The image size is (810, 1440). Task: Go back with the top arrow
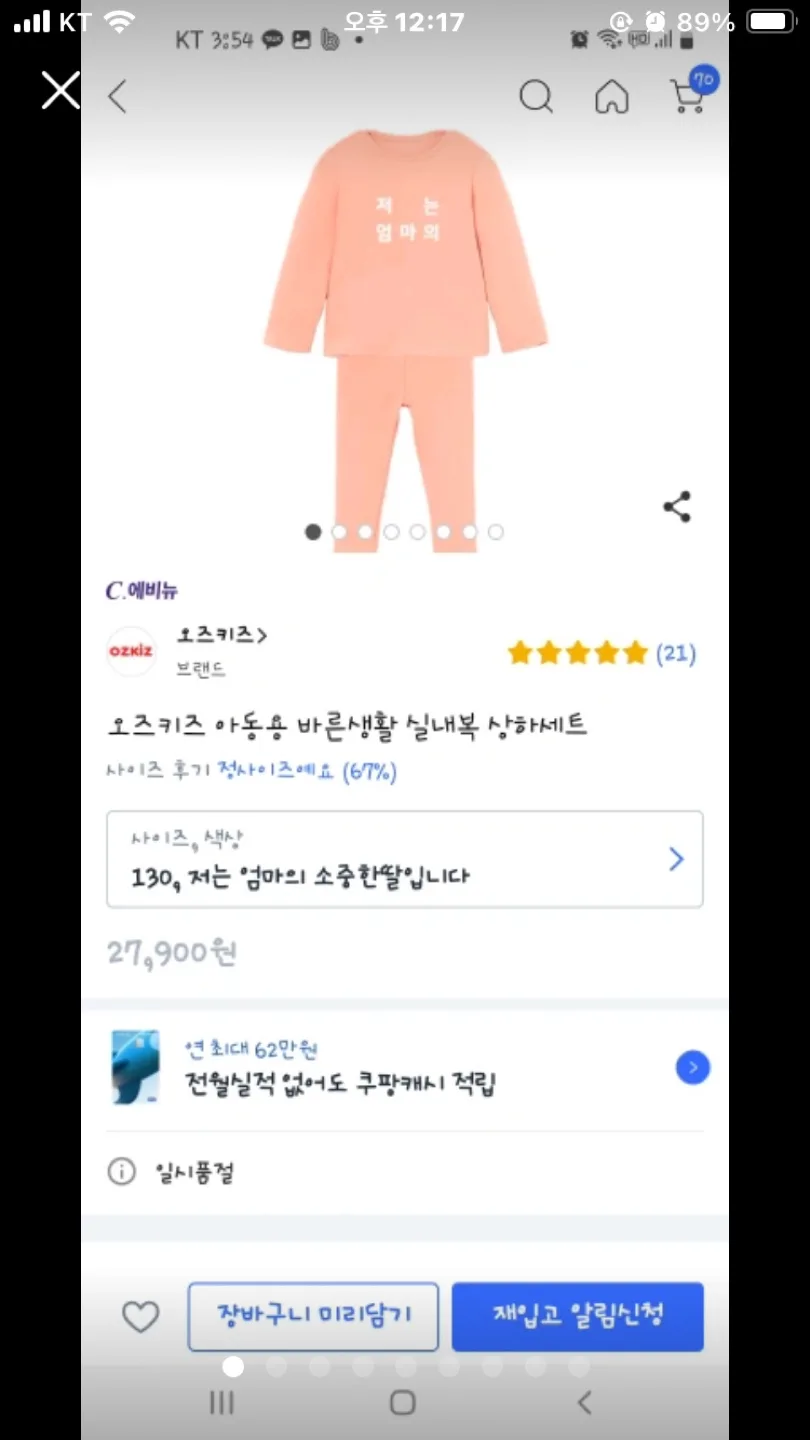tap(118, 97)
